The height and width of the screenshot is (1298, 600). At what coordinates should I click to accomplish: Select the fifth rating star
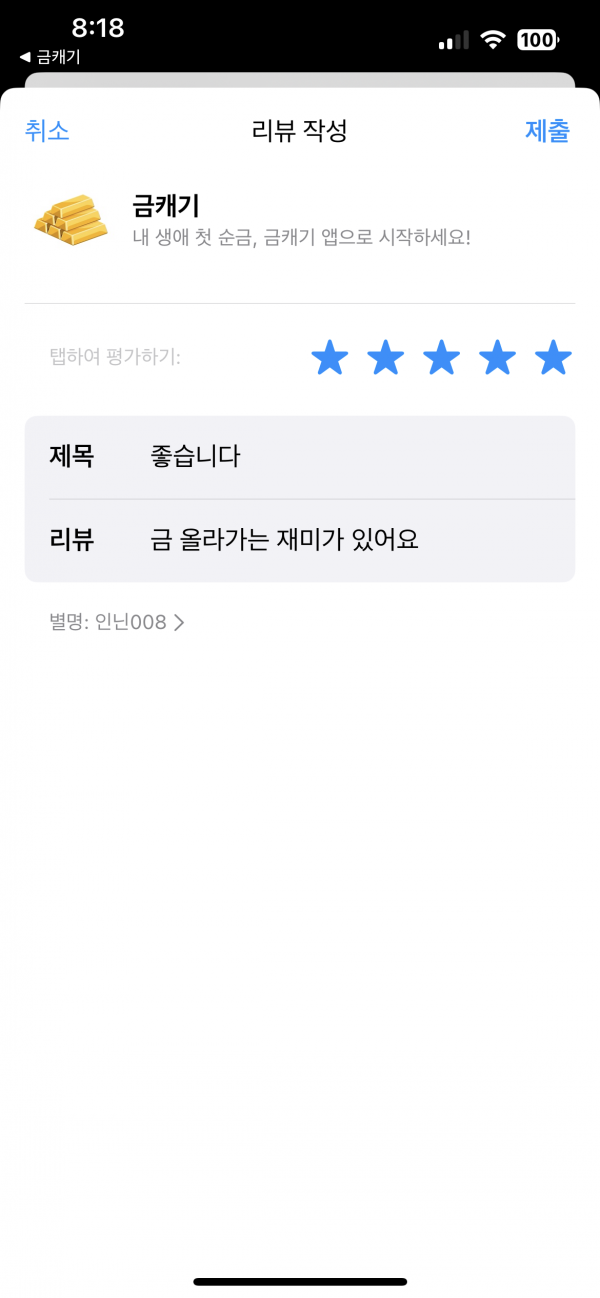553,357
